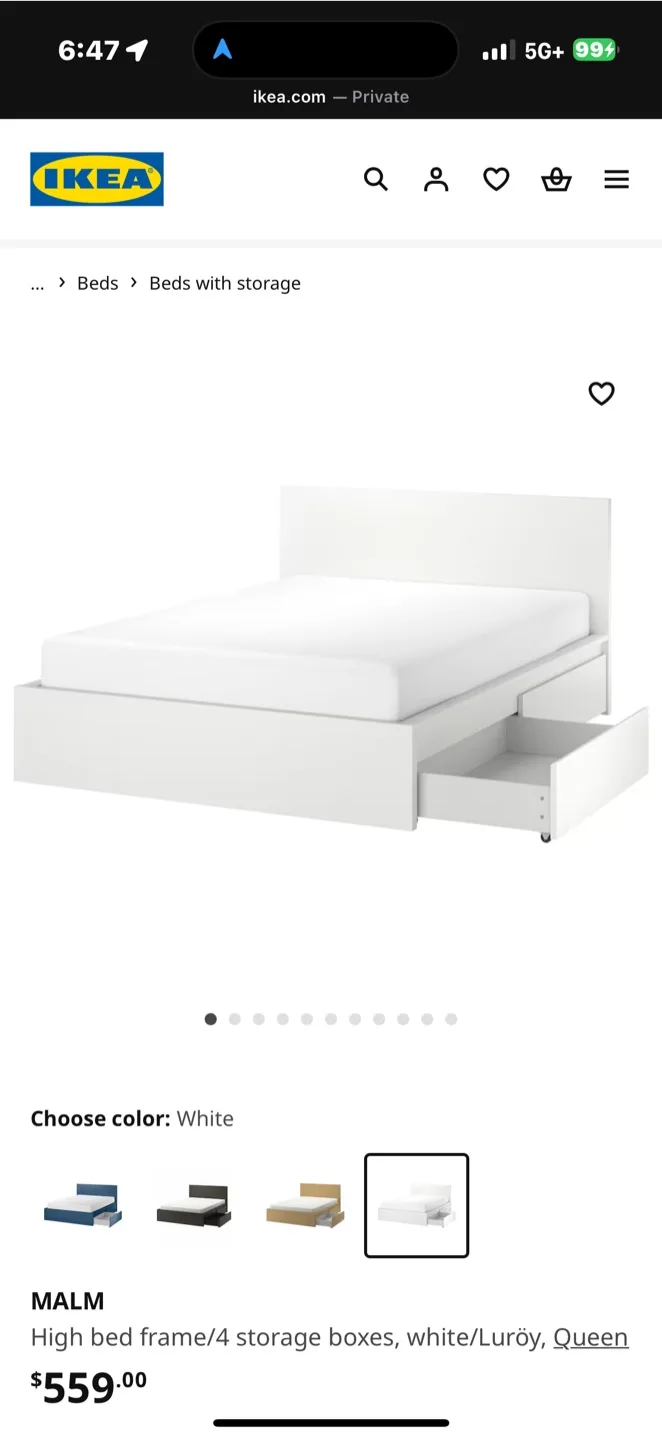
Task: Open the favorites heart in header
Action: click(496, 179)
